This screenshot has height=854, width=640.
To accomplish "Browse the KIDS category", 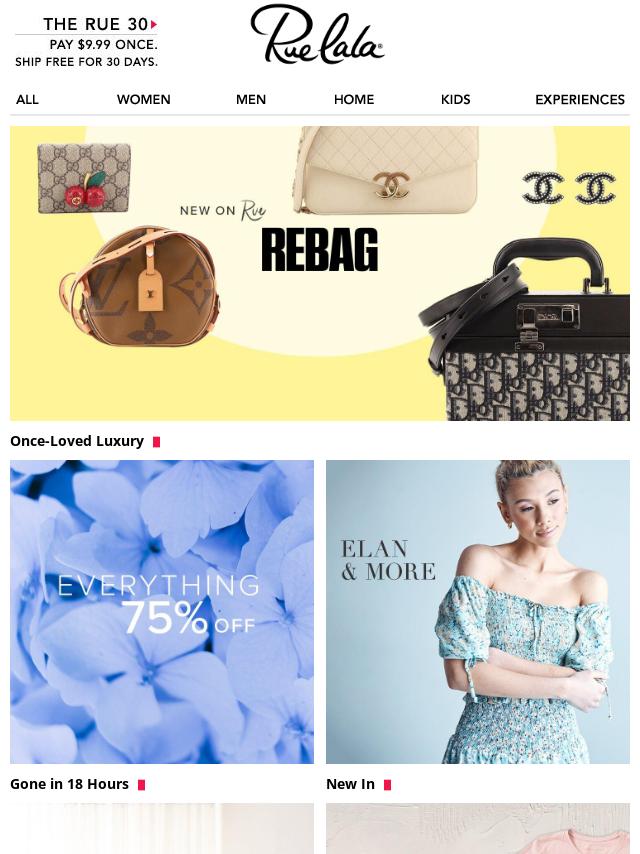I will click(455, 99).
